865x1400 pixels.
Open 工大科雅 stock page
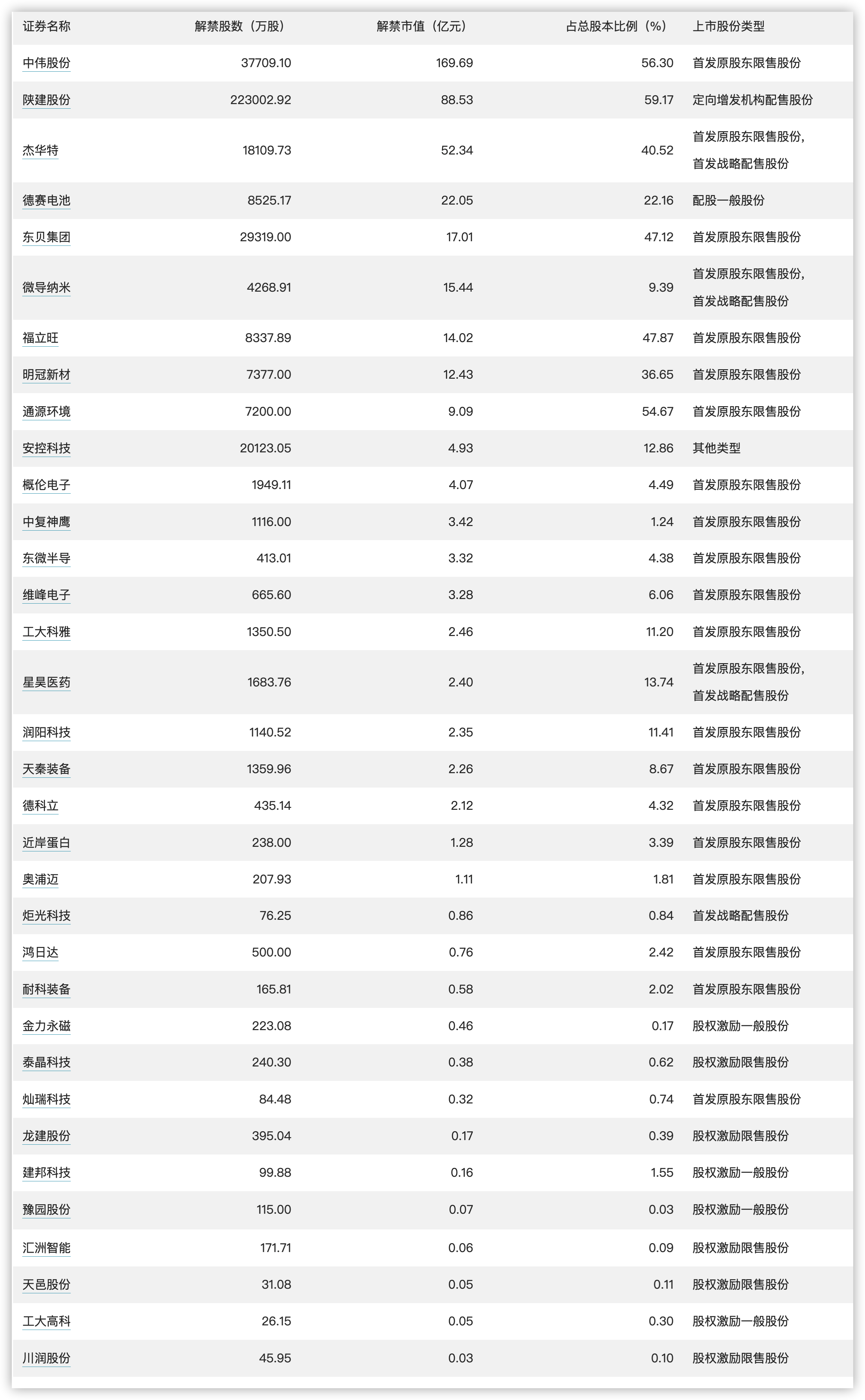(x=46, y=631)
